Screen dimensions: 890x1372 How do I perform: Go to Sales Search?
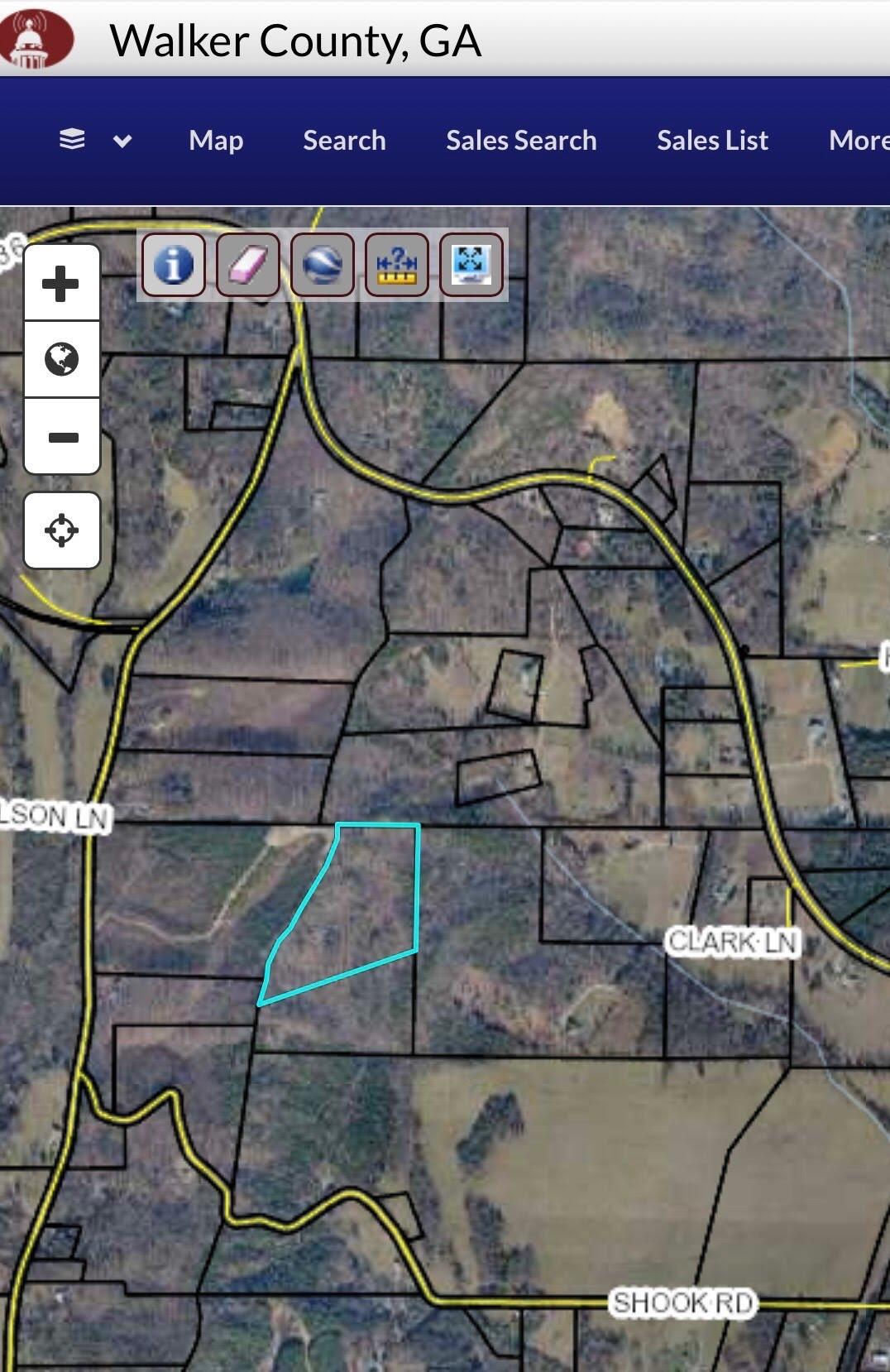521,140
